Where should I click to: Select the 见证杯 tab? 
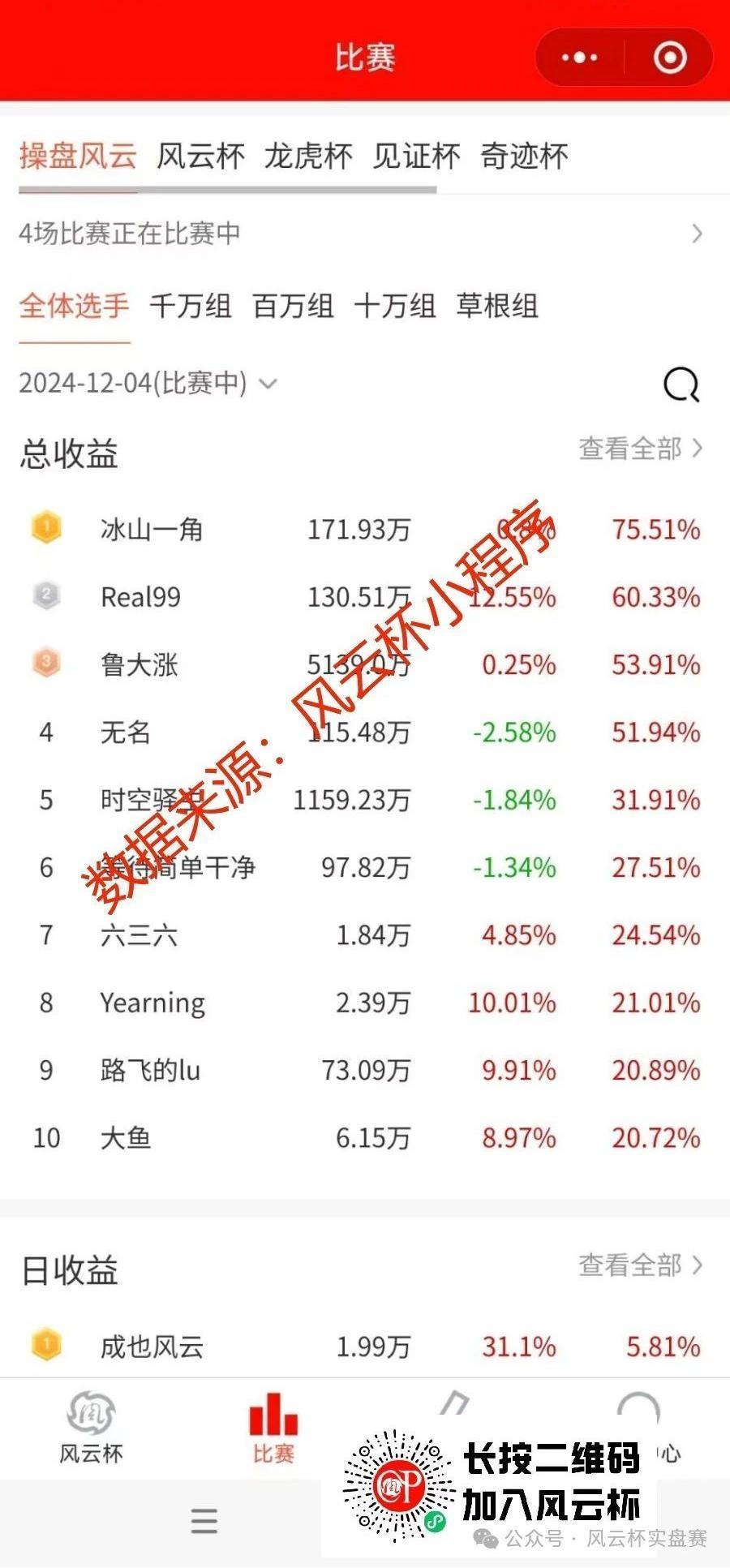click(416, 156)
